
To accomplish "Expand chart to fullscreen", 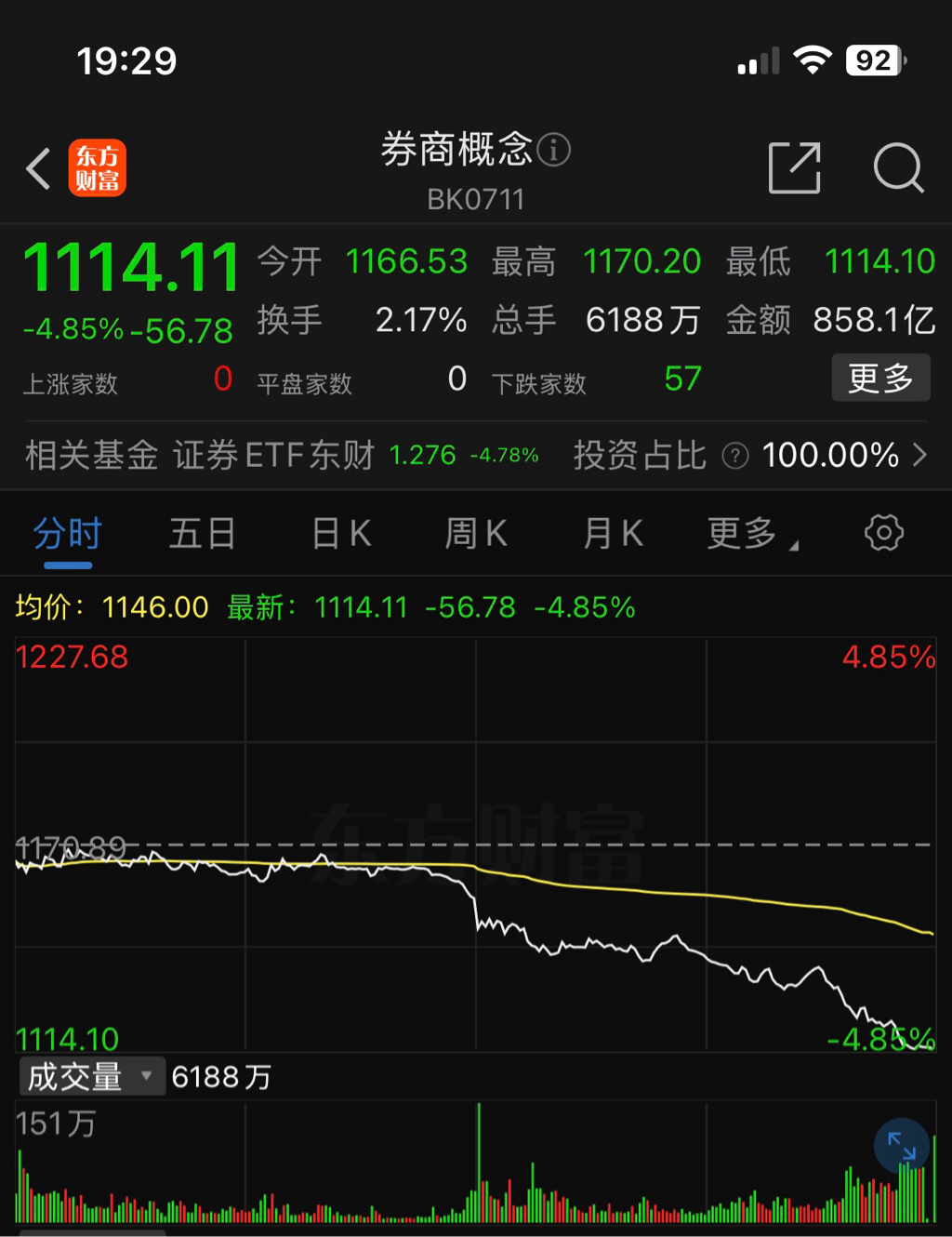I will pos(901,1147).
